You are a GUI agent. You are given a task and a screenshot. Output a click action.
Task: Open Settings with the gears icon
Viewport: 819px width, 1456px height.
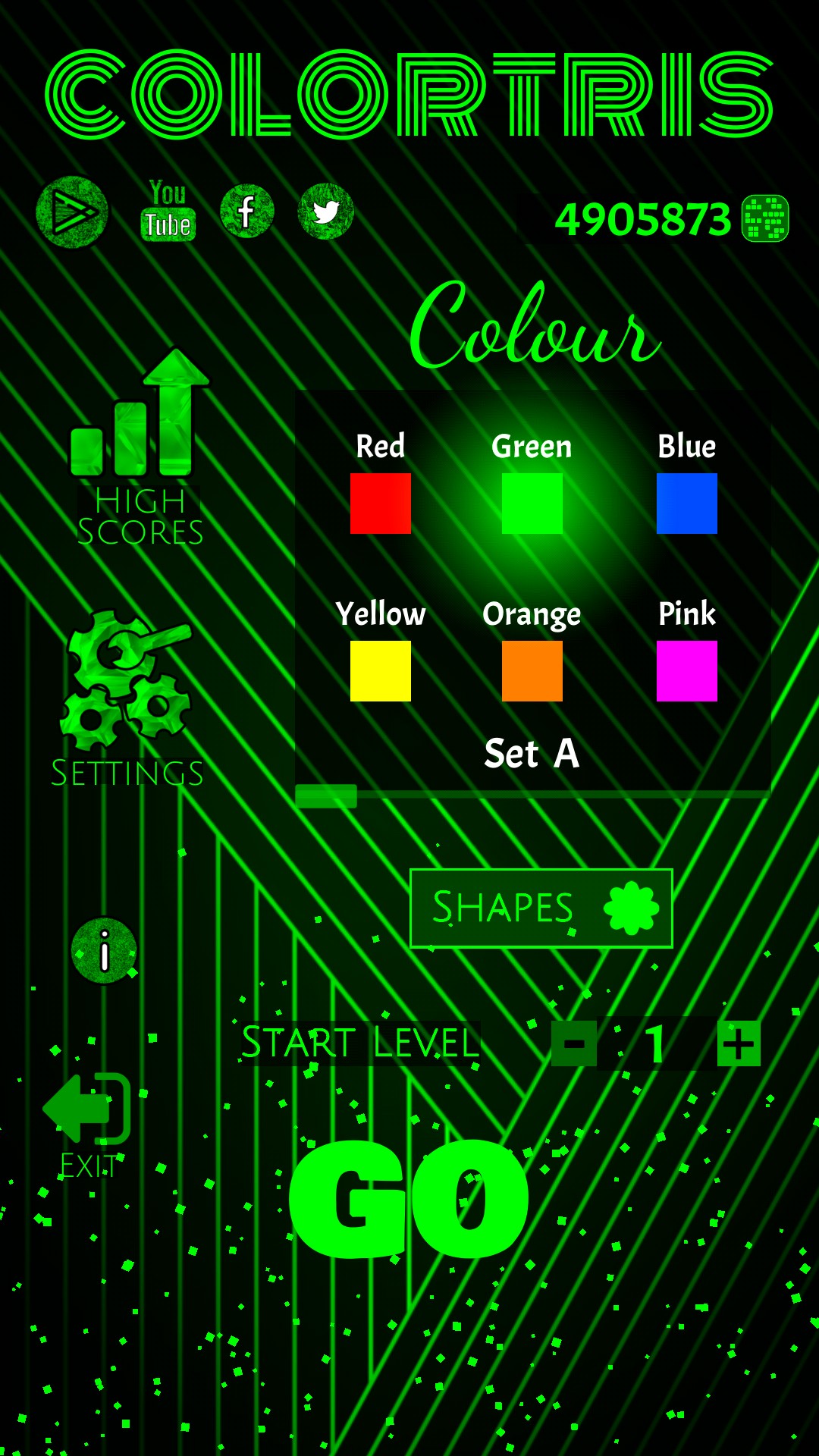click(x=127, y=698)
